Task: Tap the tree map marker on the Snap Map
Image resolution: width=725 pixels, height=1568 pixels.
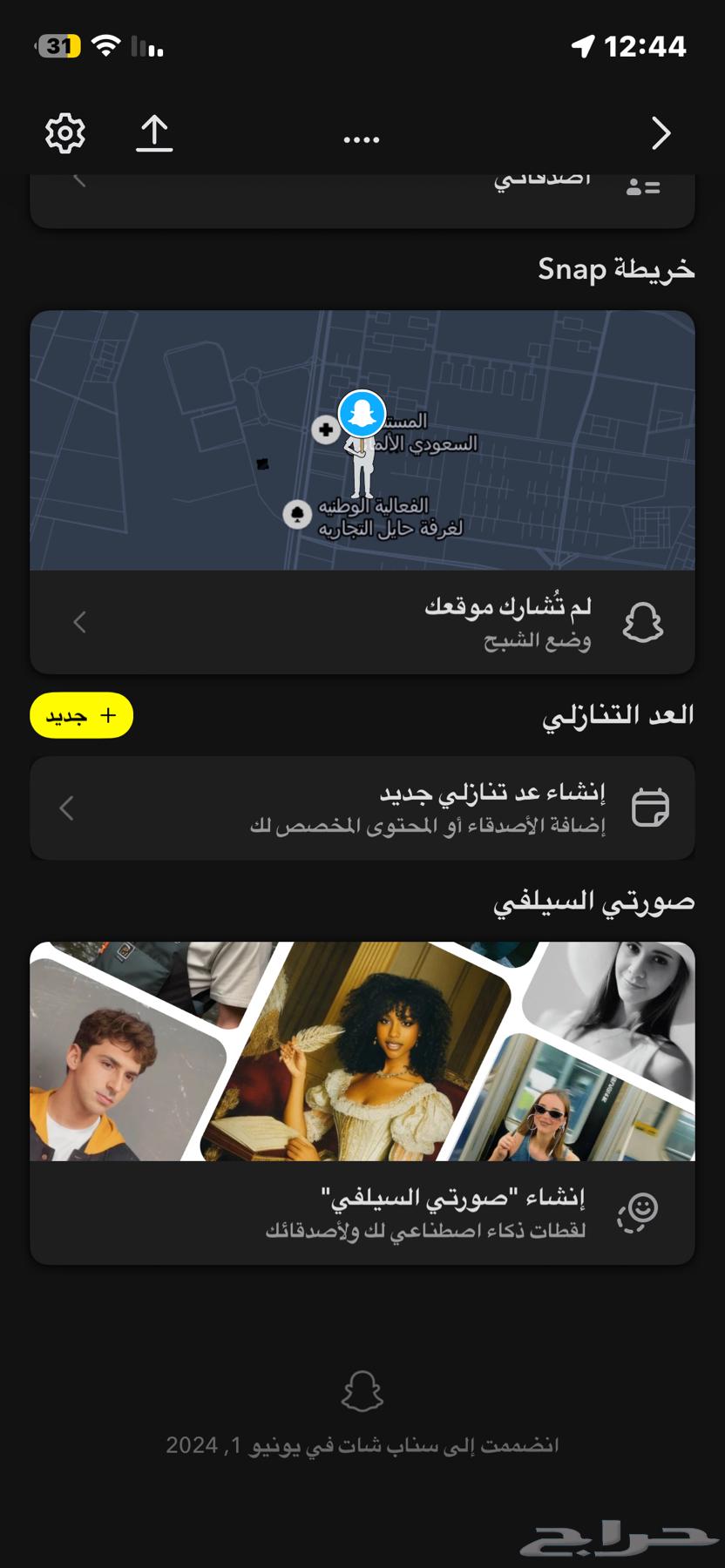Action: coord(296,516)
